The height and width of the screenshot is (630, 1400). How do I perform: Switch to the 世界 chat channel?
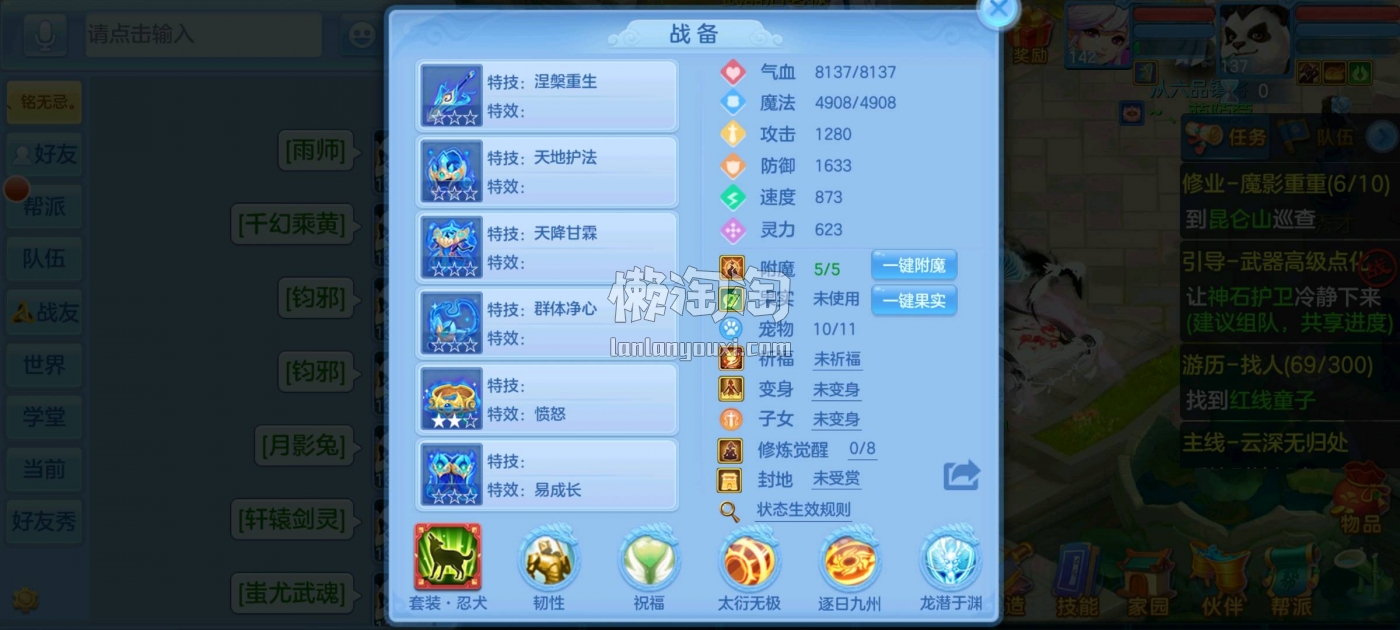pos(44,365)
